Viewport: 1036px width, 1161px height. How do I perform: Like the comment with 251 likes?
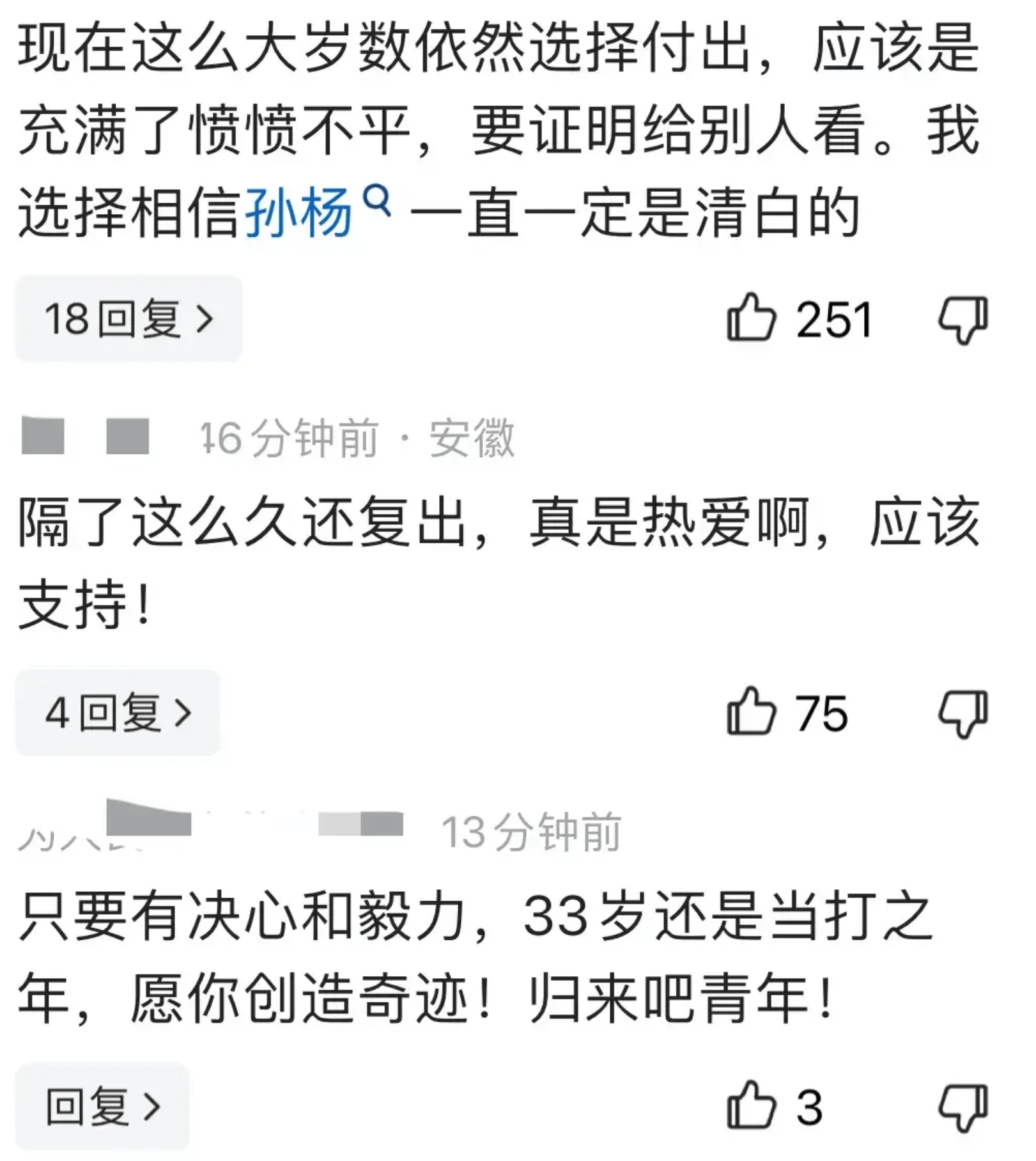(751, 318)
